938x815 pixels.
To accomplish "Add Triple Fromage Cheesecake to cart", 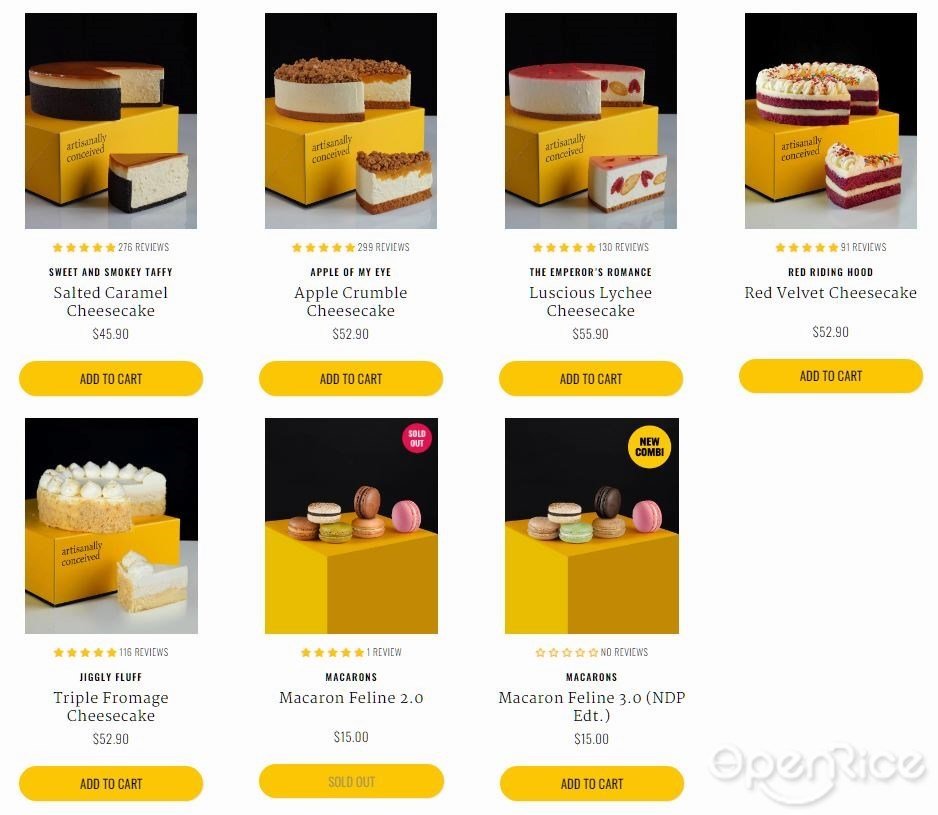I will (111, 784).
